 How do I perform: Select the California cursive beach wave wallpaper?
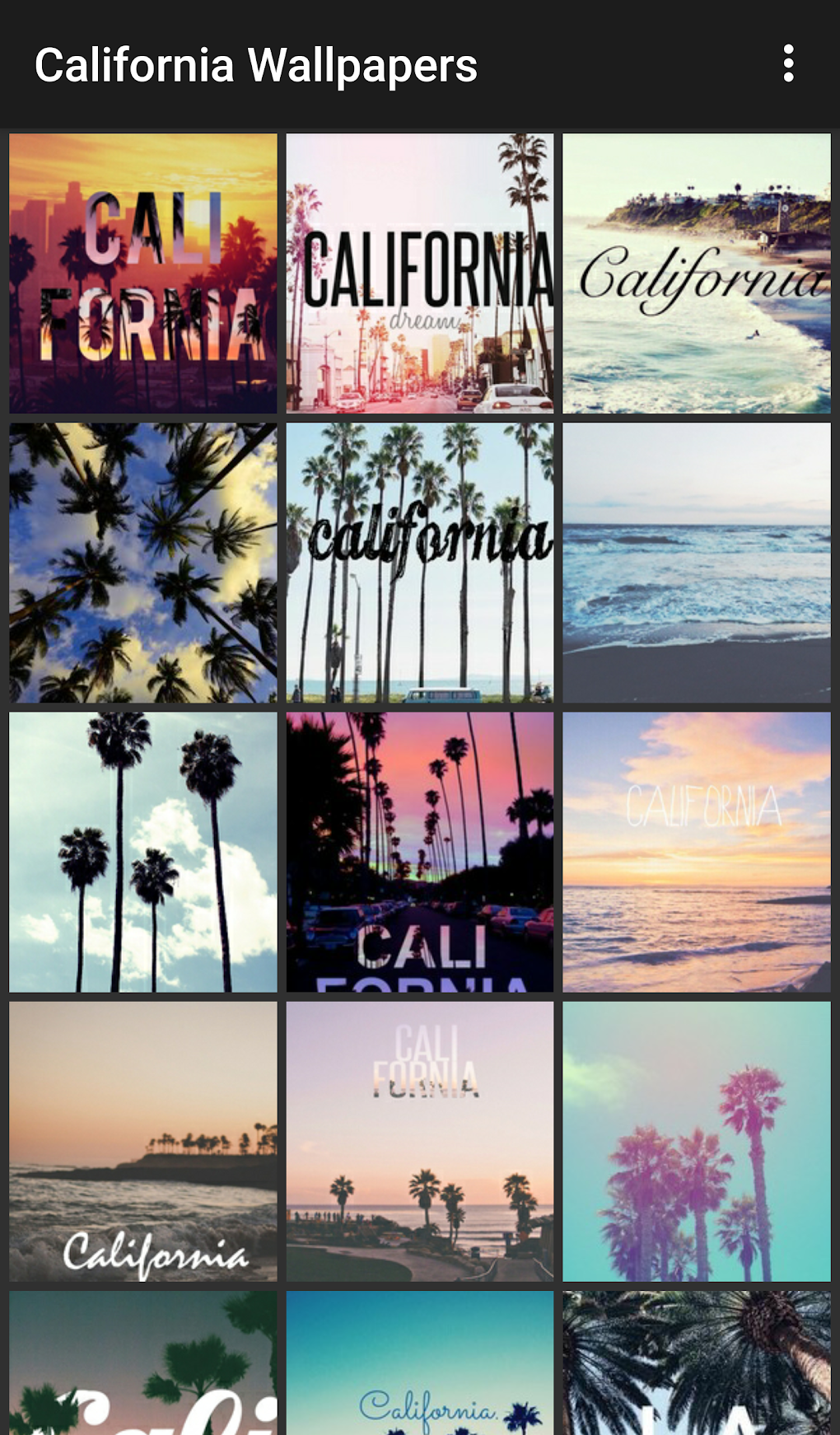[x=697, y=273]
